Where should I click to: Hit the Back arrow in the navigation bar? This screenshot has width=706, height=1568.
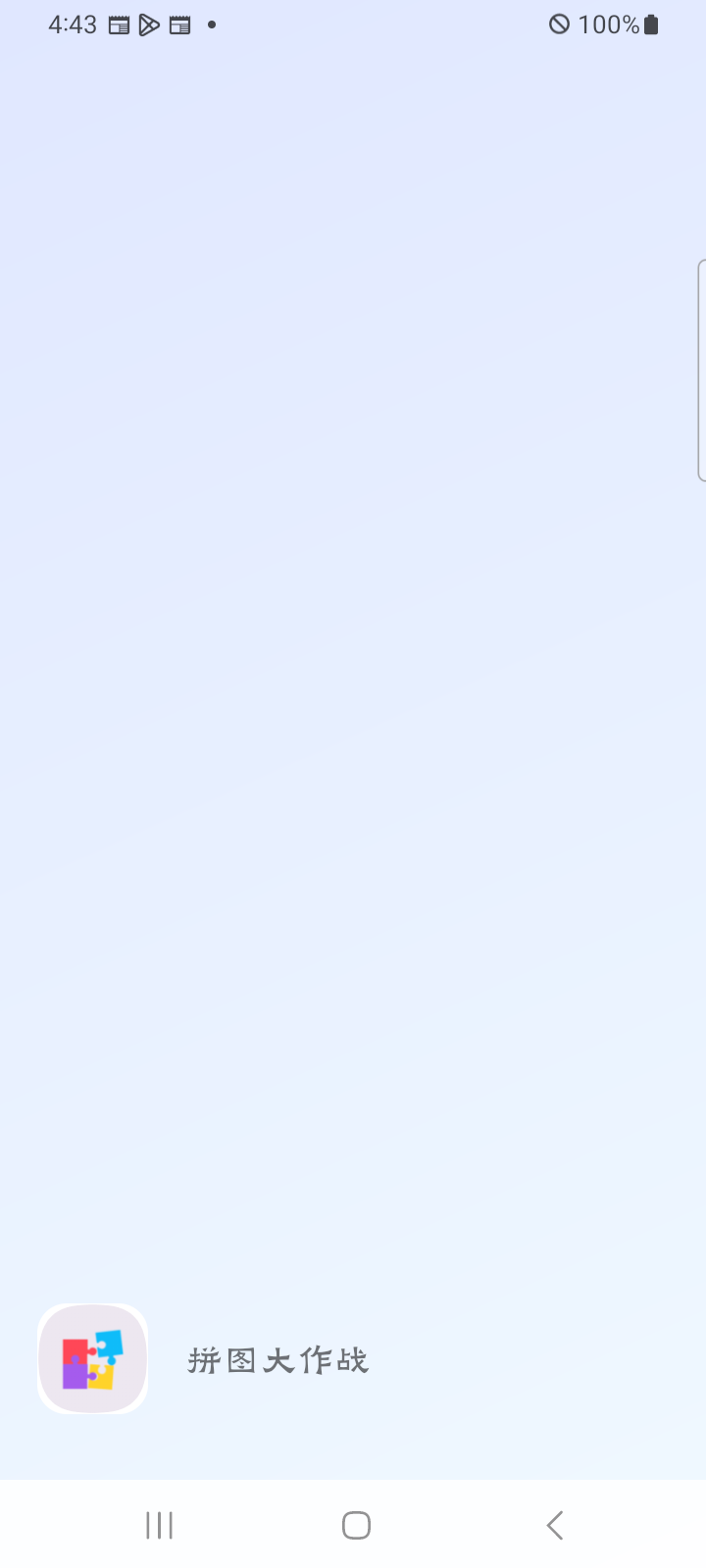coord(553,1524)
